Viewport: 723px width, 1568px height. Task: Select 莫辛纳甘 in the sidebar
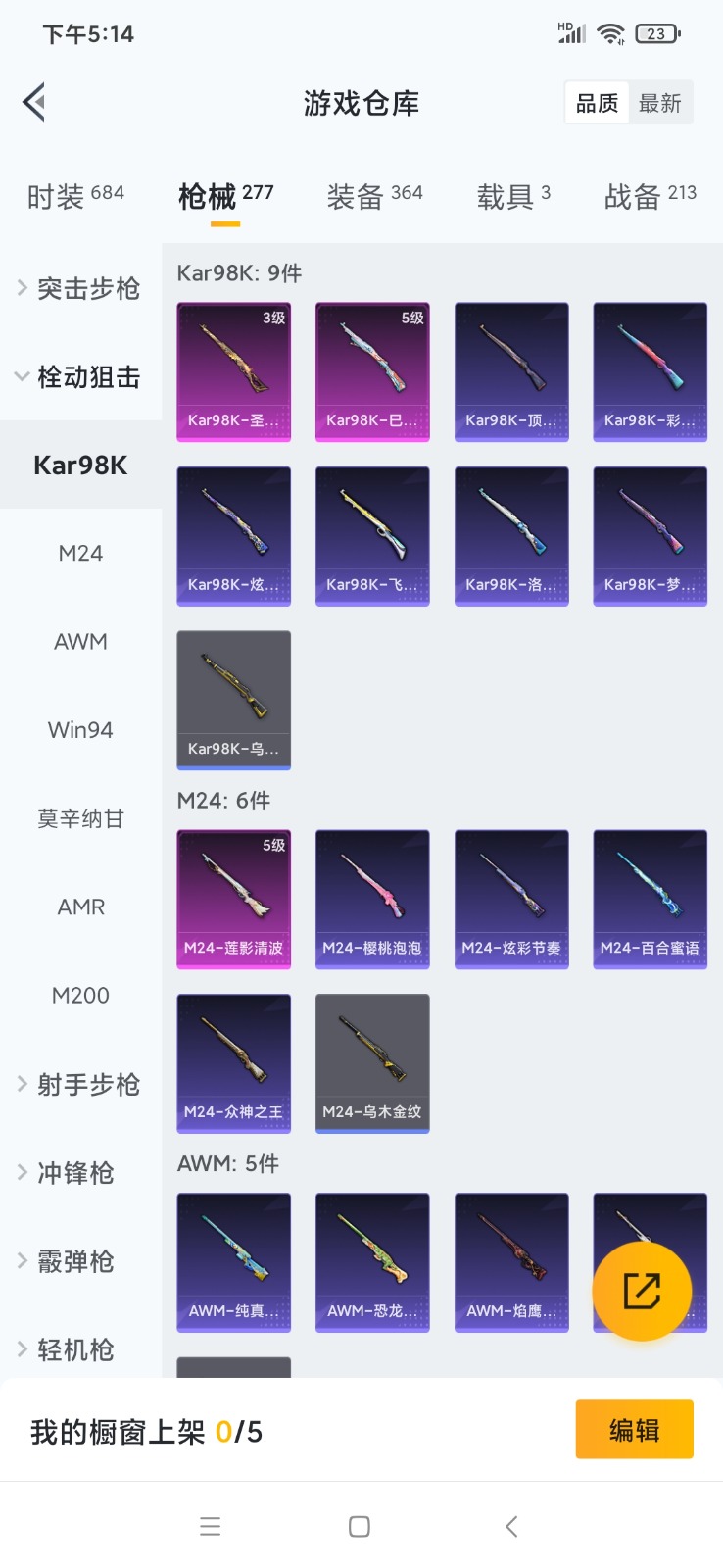coord(80,818)
